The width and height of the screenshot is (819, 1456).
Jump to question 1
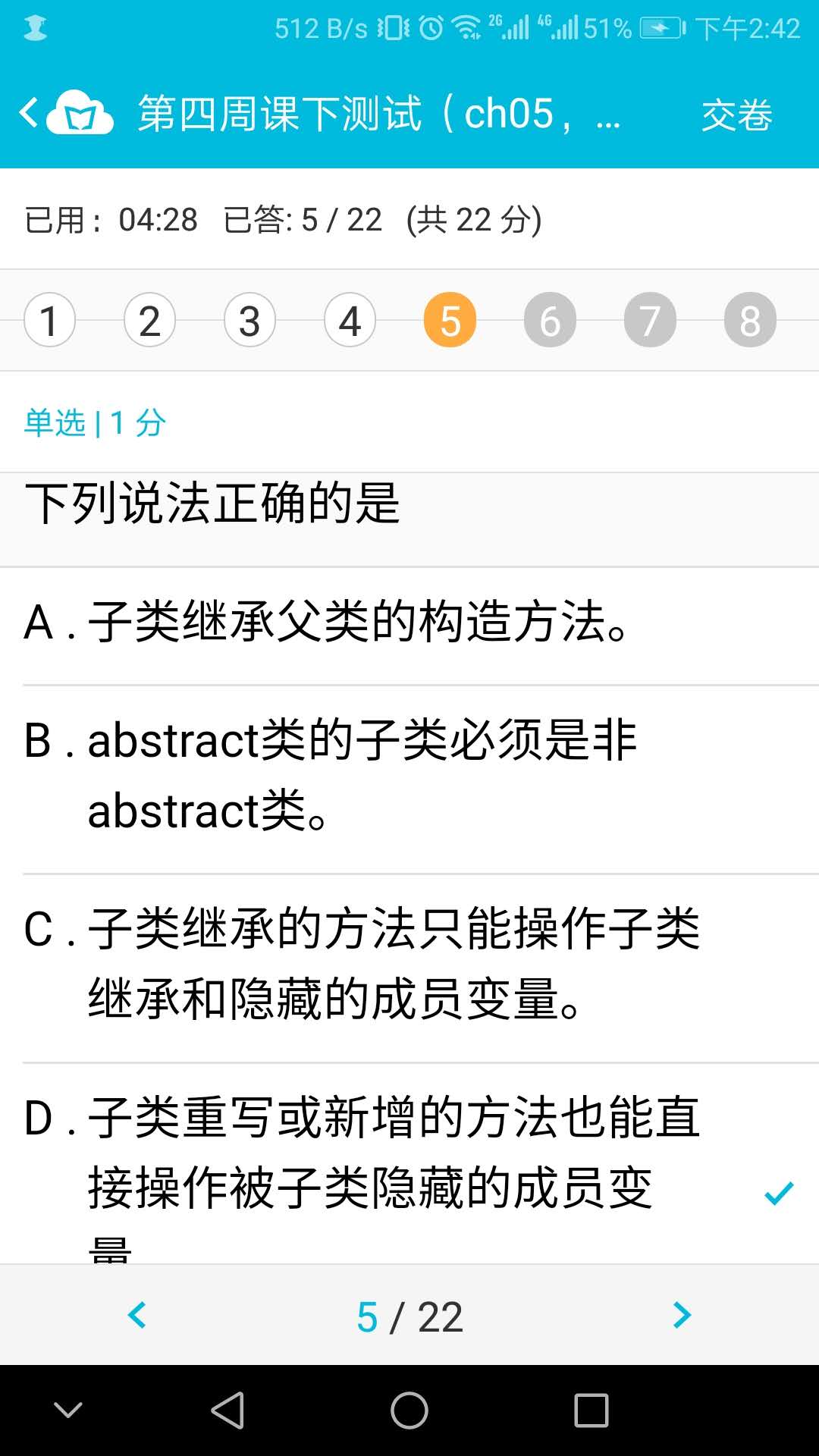click(50, 320)
